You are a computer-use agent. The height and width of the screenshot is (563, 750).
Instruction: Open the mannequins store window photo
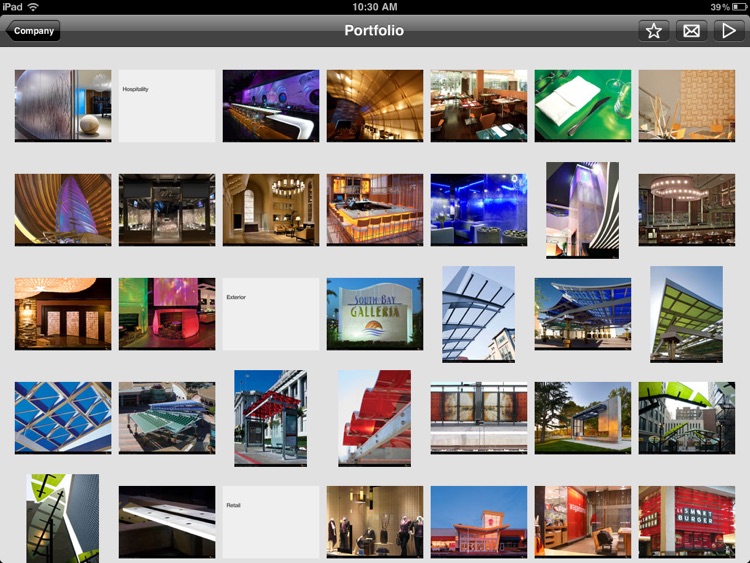pyautogui.click(x=375, y=521)
